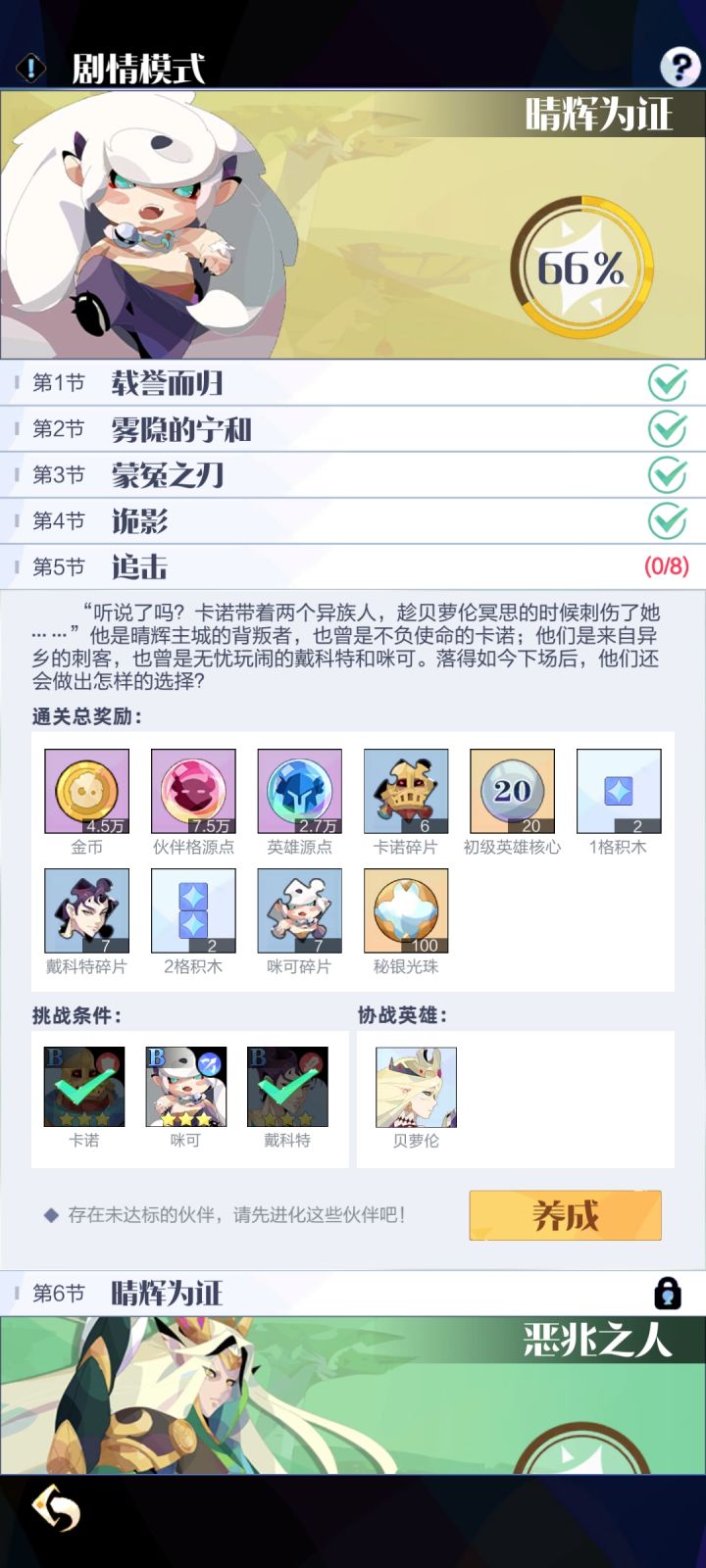This screenshot has width=706, height=1568.
Task: Select the 秘银光珠 reward icon
Action: pyautogui.click(x=407, y=911)
